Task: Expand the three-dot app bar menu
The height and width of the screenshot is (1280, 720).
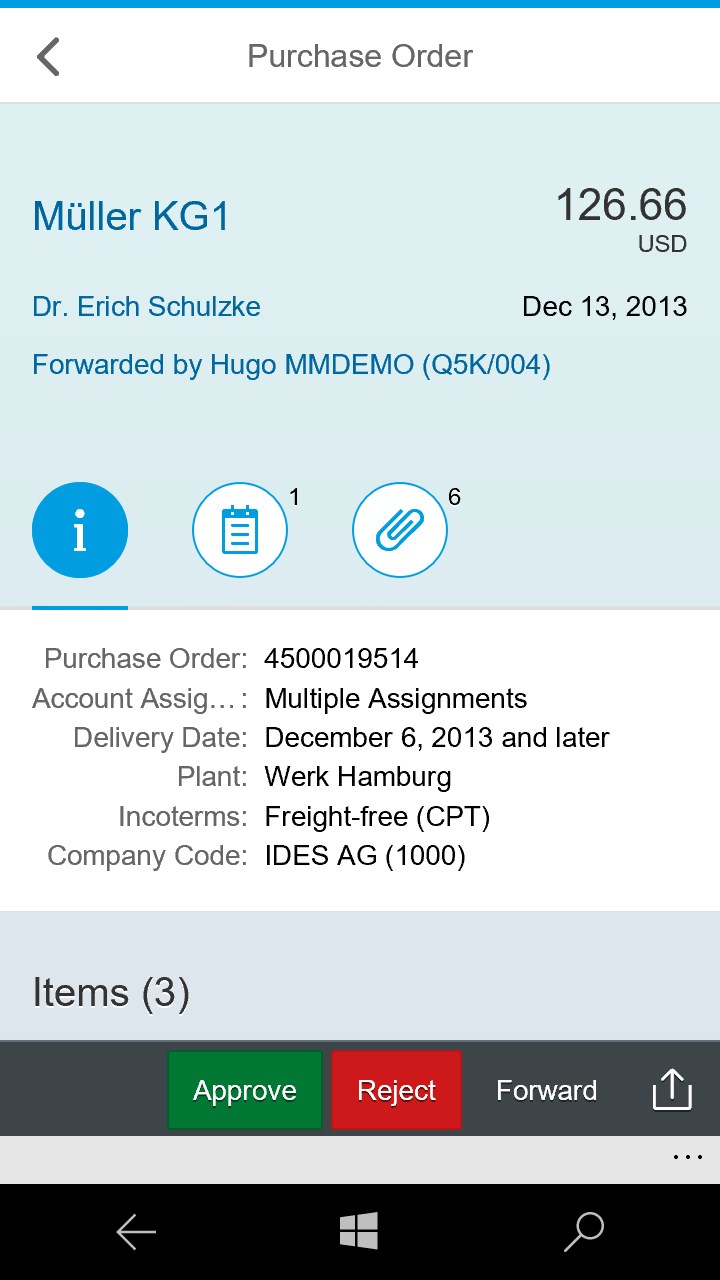Action: click(688, 1158)
